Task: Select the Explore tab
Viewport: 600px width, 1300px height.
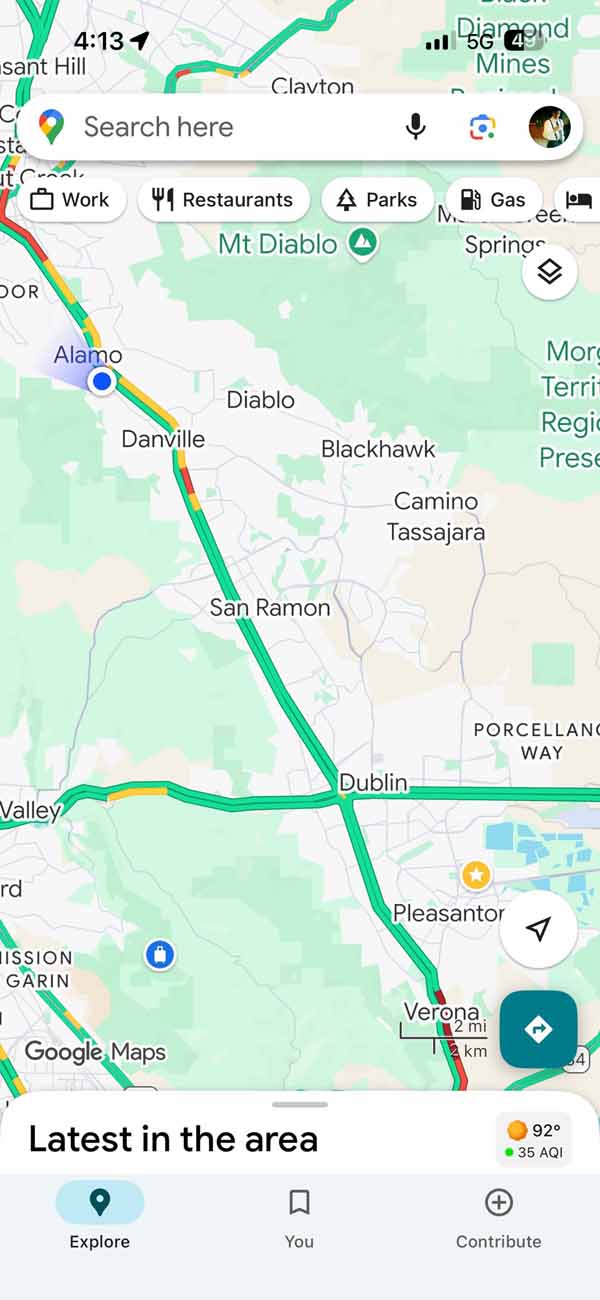Action: pyautogui.click(x=100, y=1218)
